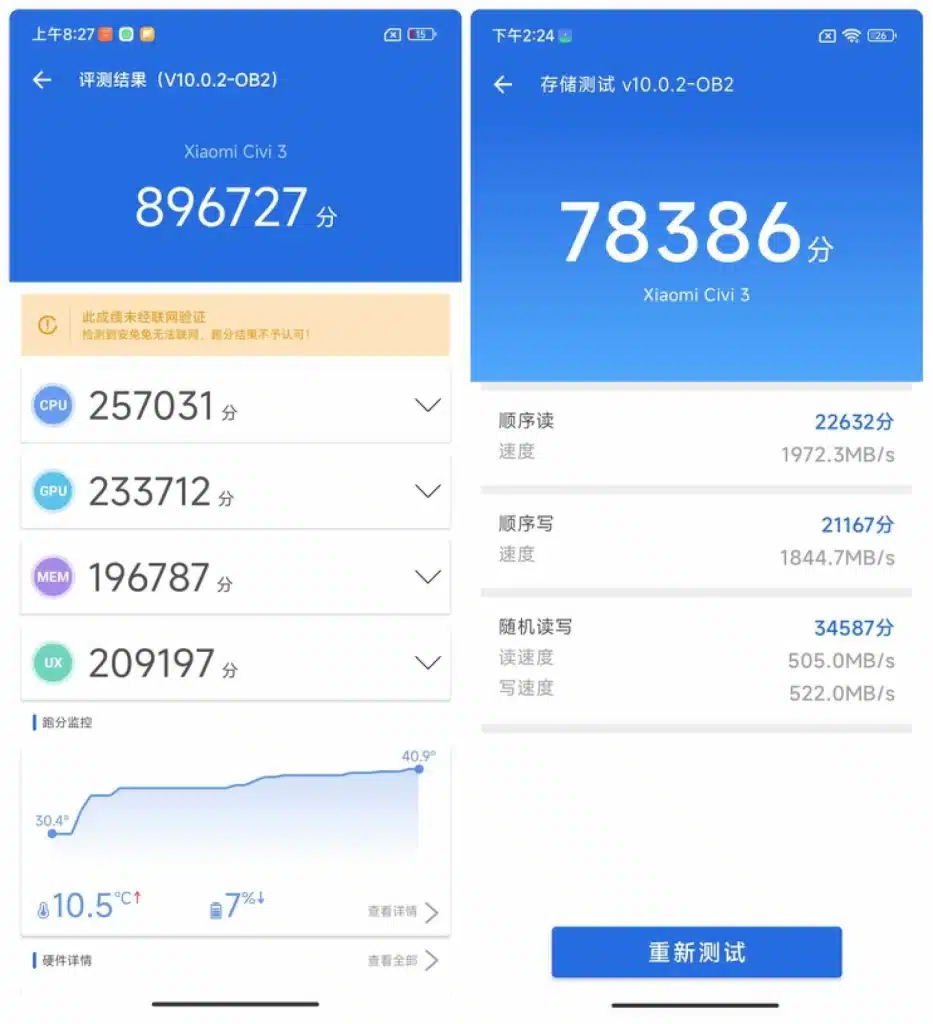Go back from the 存储测试 screen

tap(501, 85)
